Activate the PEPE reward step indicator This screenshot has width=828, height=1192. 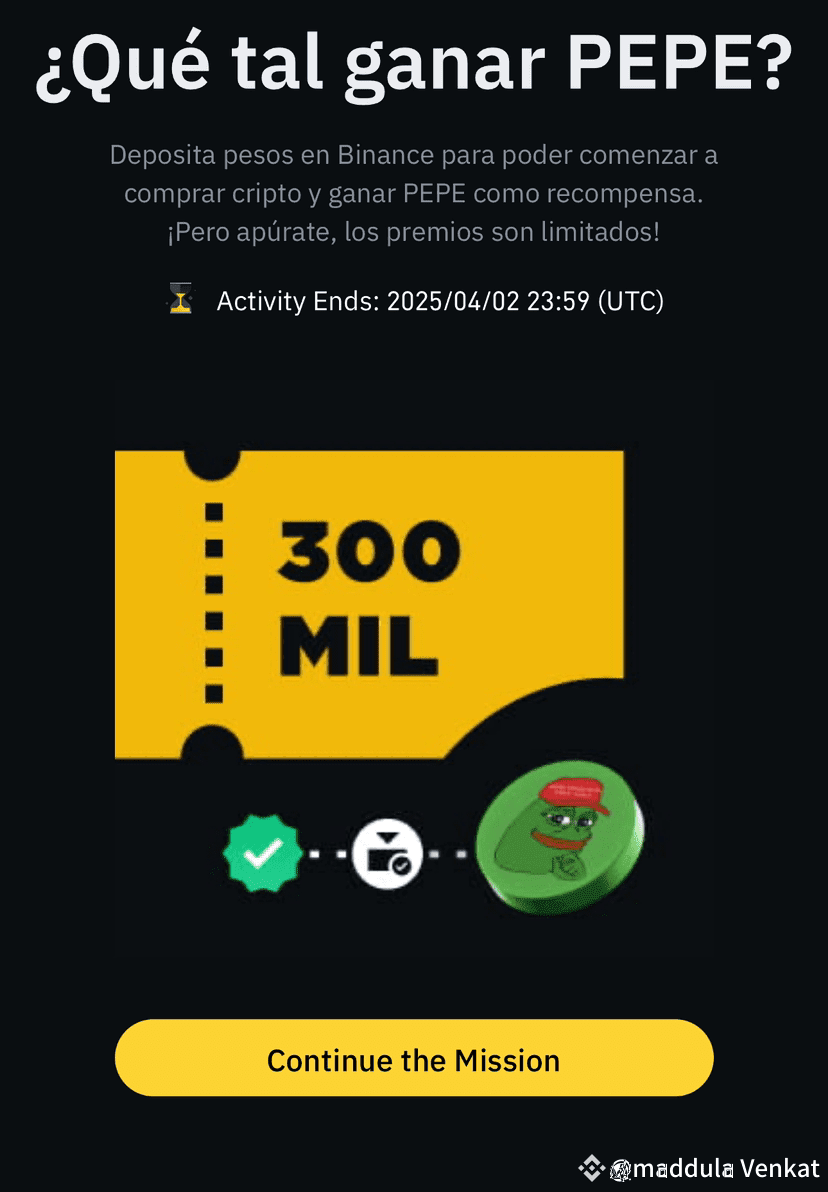(560, 840)
